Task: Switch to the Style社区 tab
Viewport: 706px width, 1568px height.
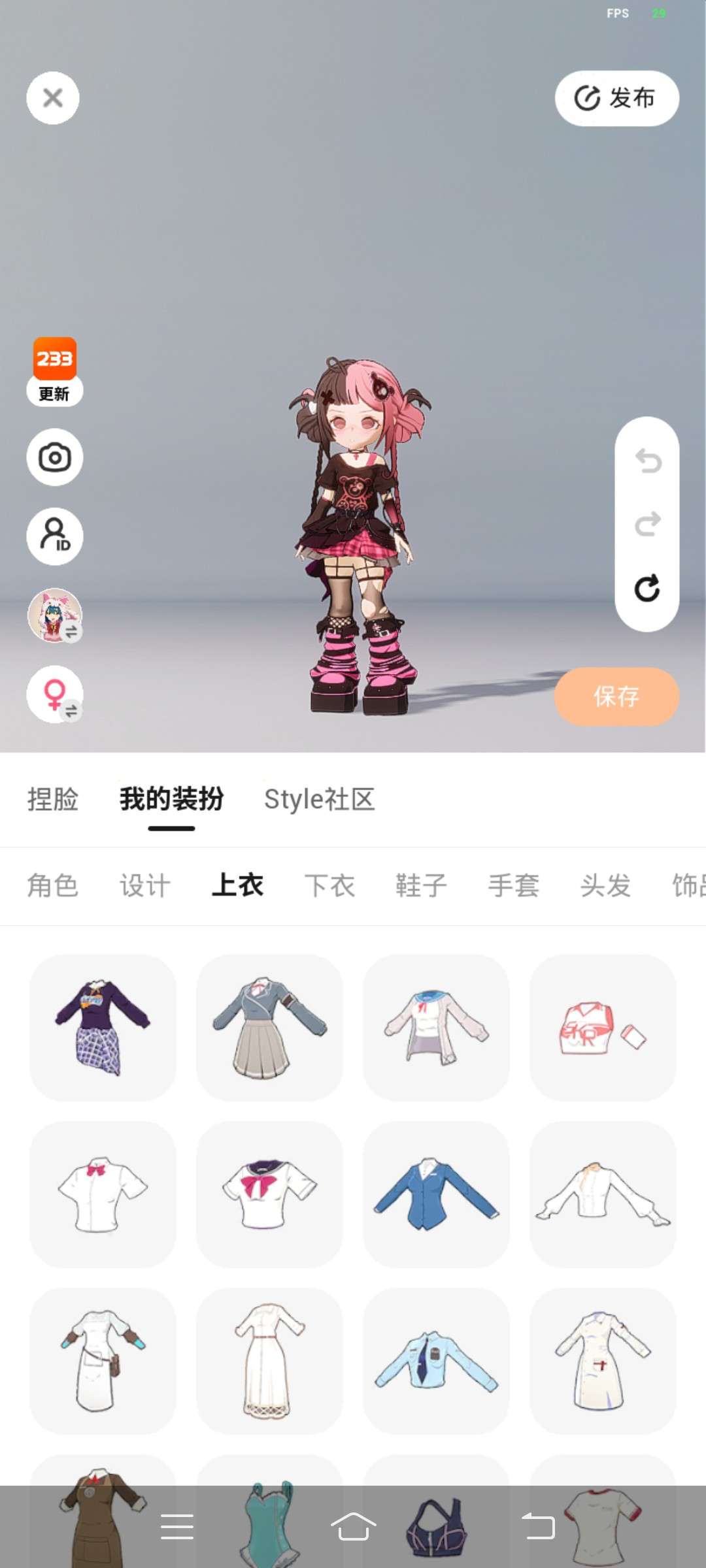Action: 320,799
